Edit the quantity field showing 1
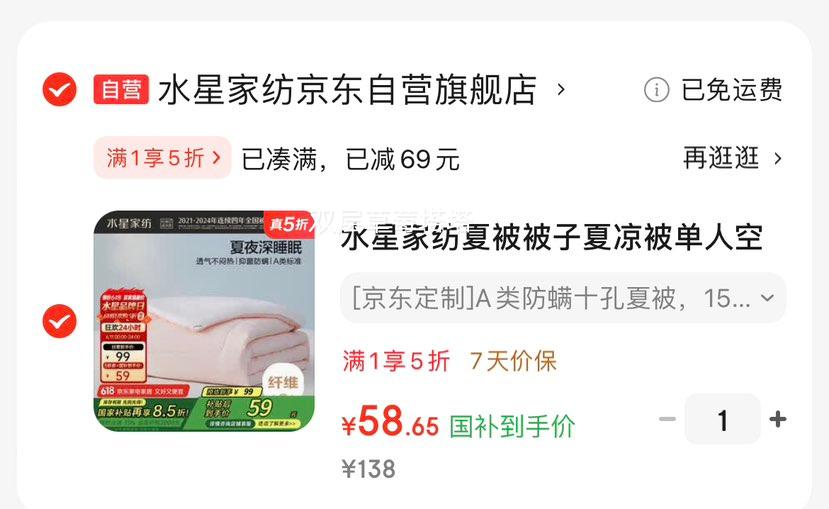Viewport: 829px width, 509px height. 722,420
